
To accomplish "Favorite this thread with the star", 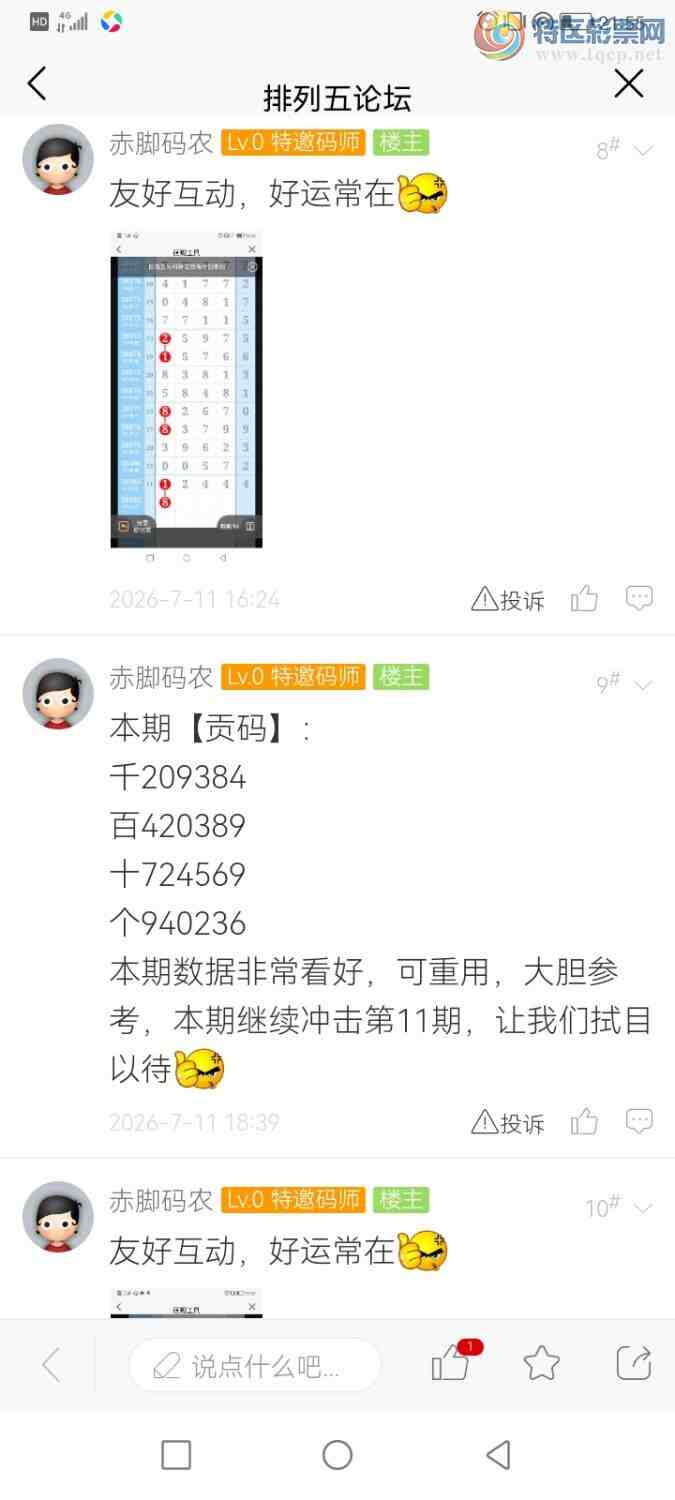I will pyautogui.click(x=541, y=1363).
